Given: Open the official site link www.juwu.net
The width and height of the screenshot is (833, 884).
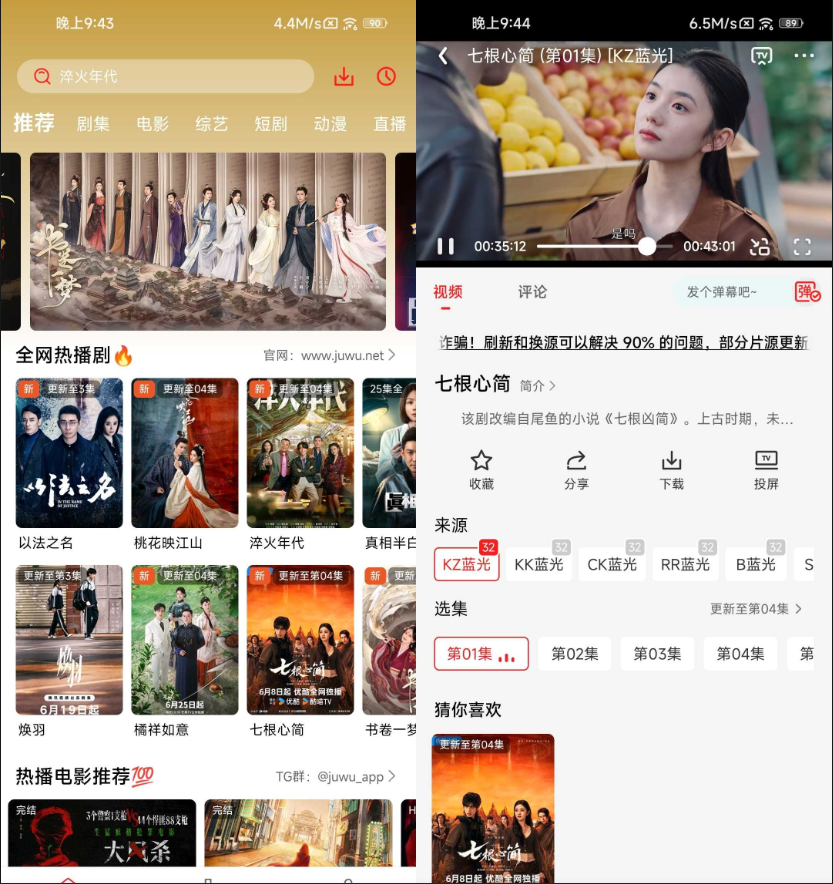Looking at the screenshot, I should tap(330, 355).
